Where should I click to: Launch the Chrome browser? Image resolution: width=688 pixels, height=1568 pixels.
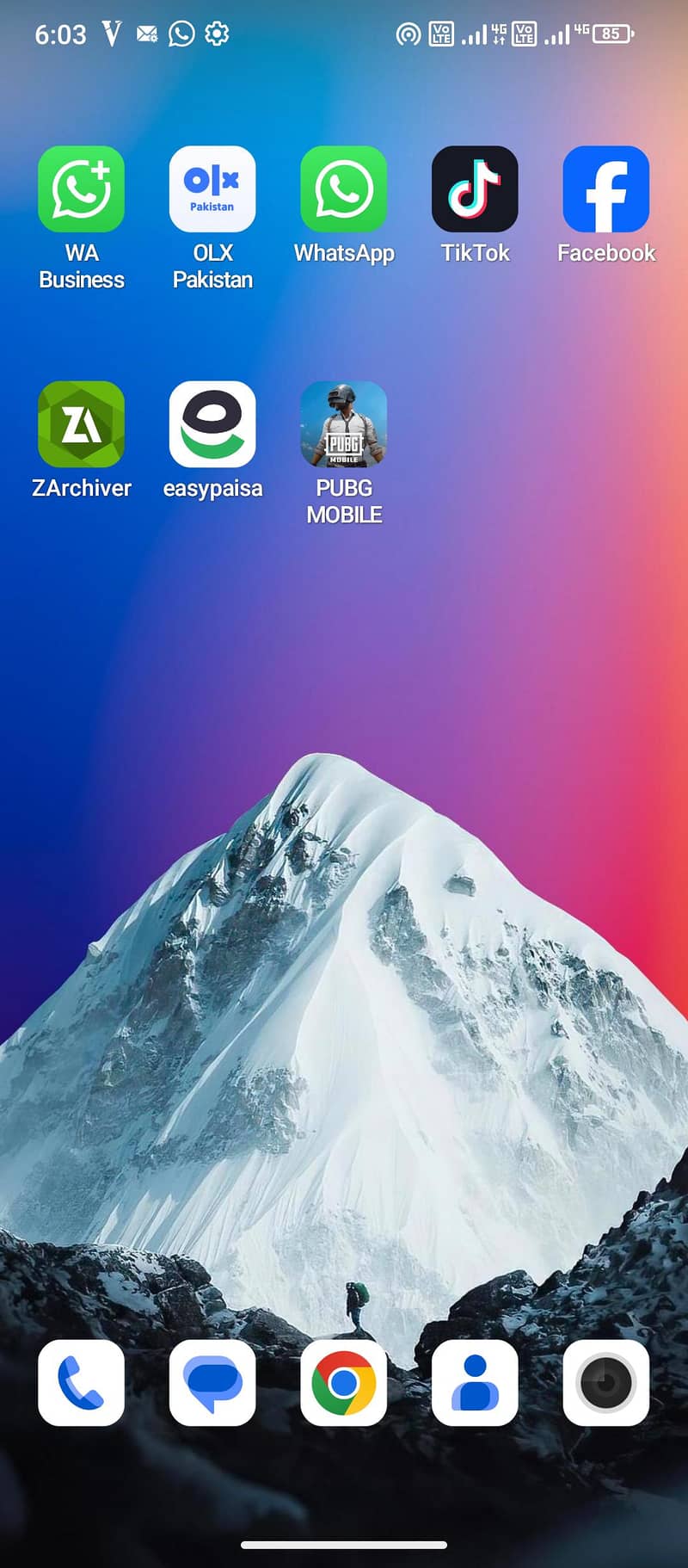click(x=343, y=1382)
